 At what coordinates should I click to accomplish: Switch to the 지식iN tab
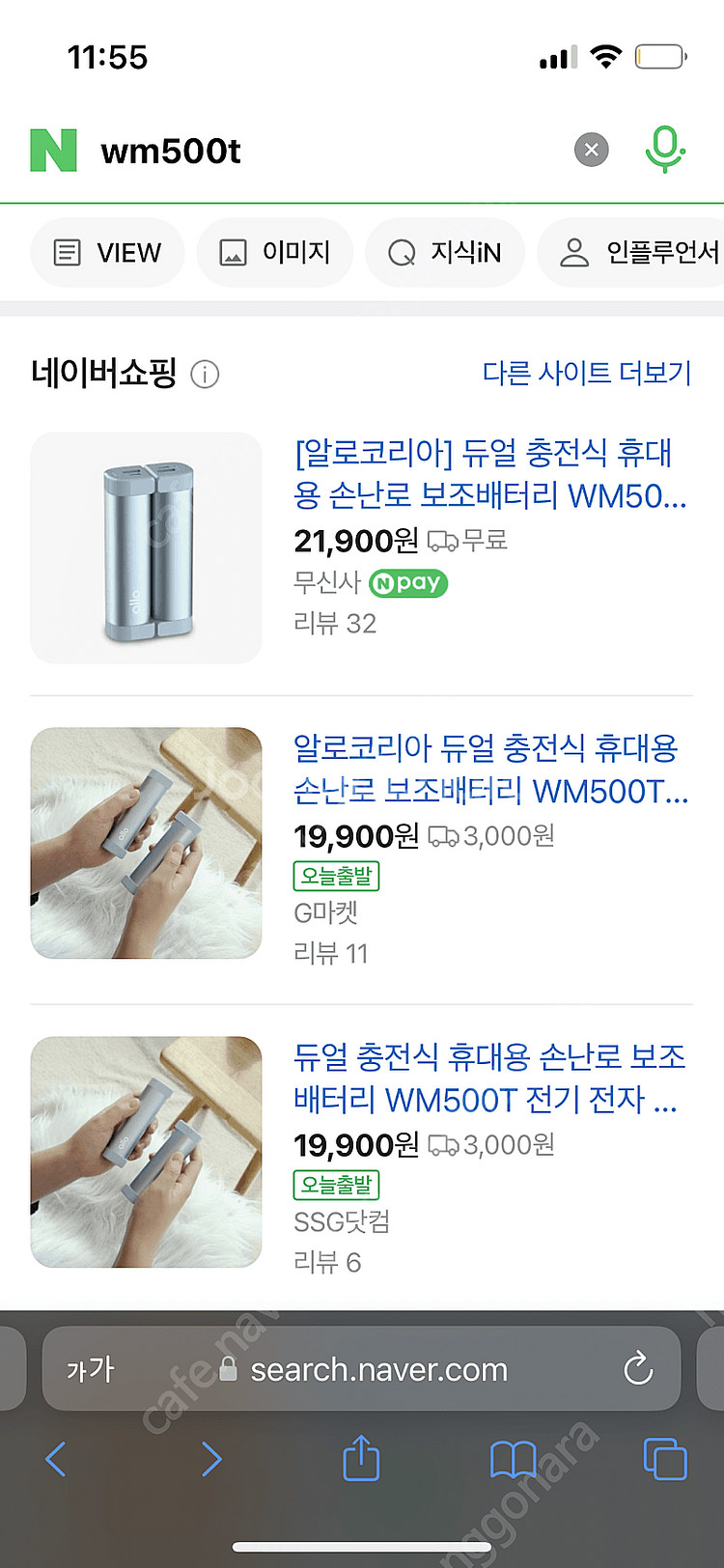[x=445, y=253]
